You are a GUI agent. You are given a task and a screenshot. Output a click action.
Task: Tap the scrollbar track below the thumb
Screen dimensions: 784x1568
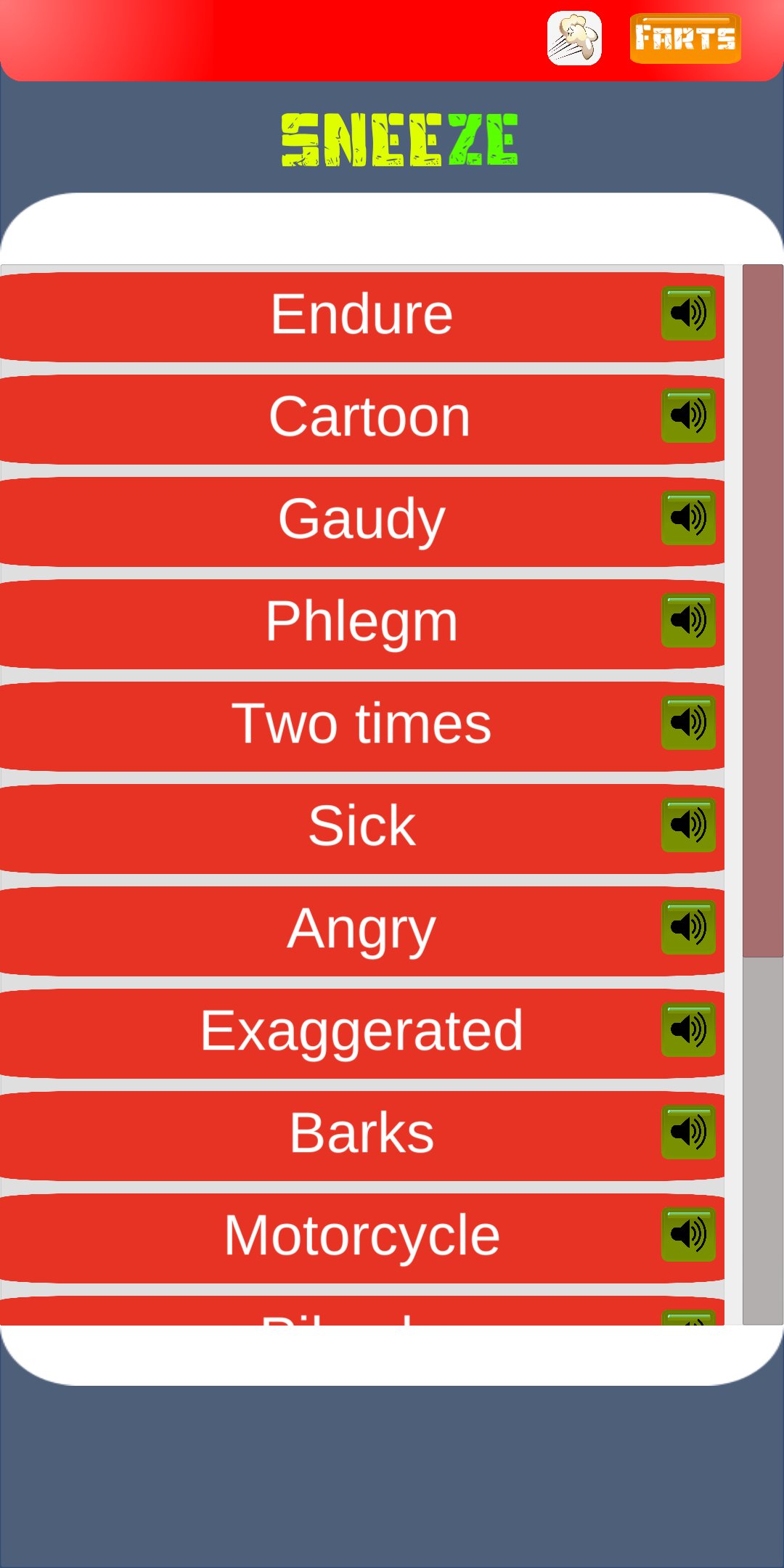[763, 1140]
